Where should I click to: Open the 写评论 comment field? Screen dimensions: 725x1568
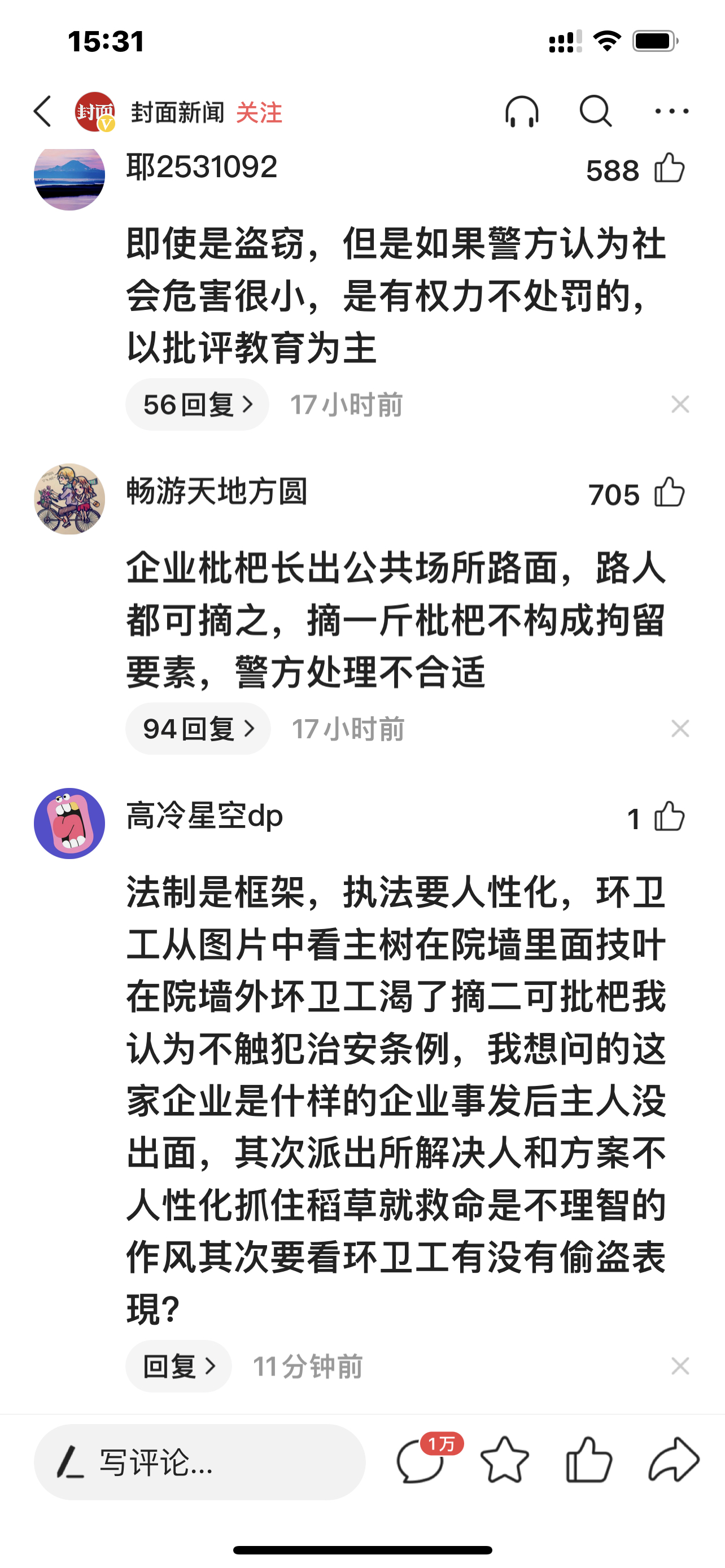pyautogui.click(x=200, y=1462)
